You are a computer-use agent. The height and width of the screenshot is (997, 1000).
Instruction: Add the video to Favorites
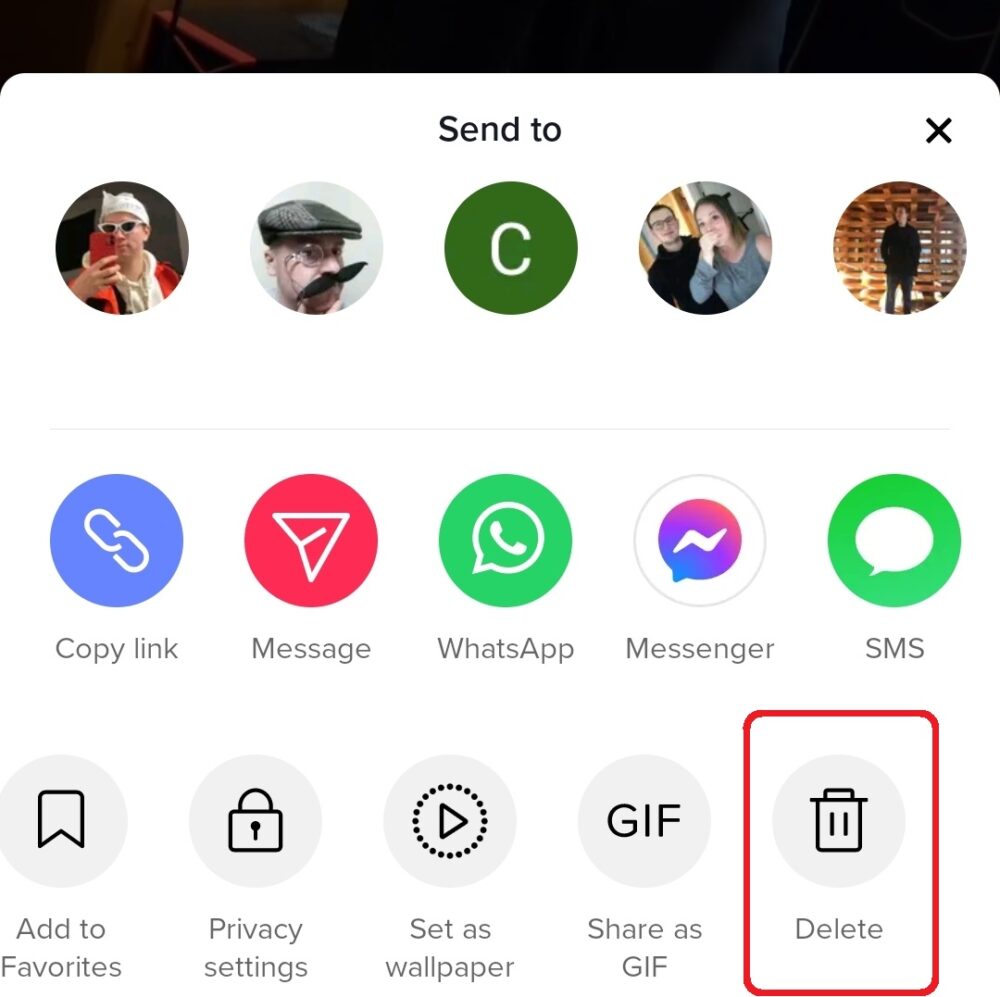tap(61, 821)
